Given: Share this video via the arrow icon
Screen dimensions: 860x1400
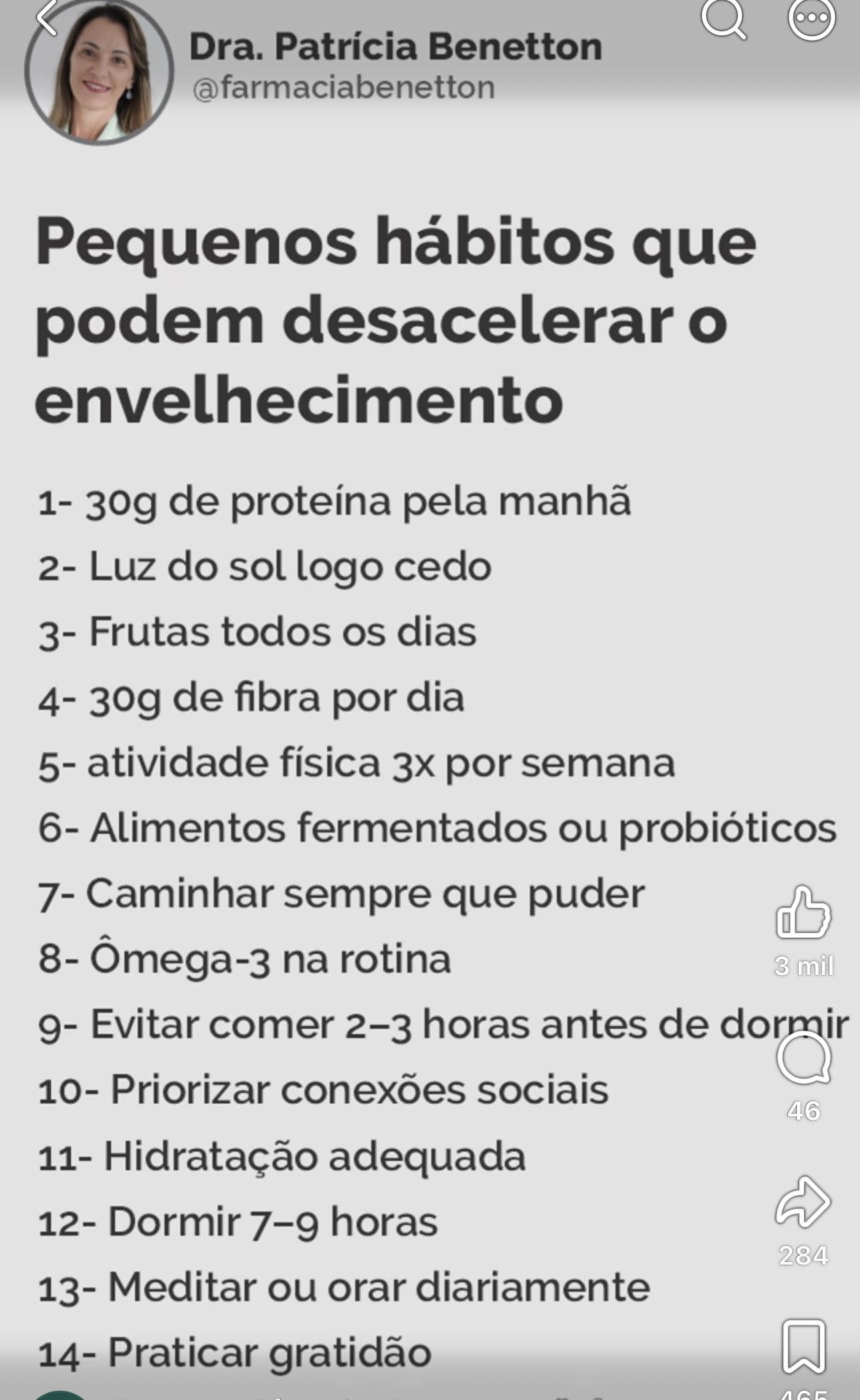Looking at the screenshot, I should [x=803, y=1202].
